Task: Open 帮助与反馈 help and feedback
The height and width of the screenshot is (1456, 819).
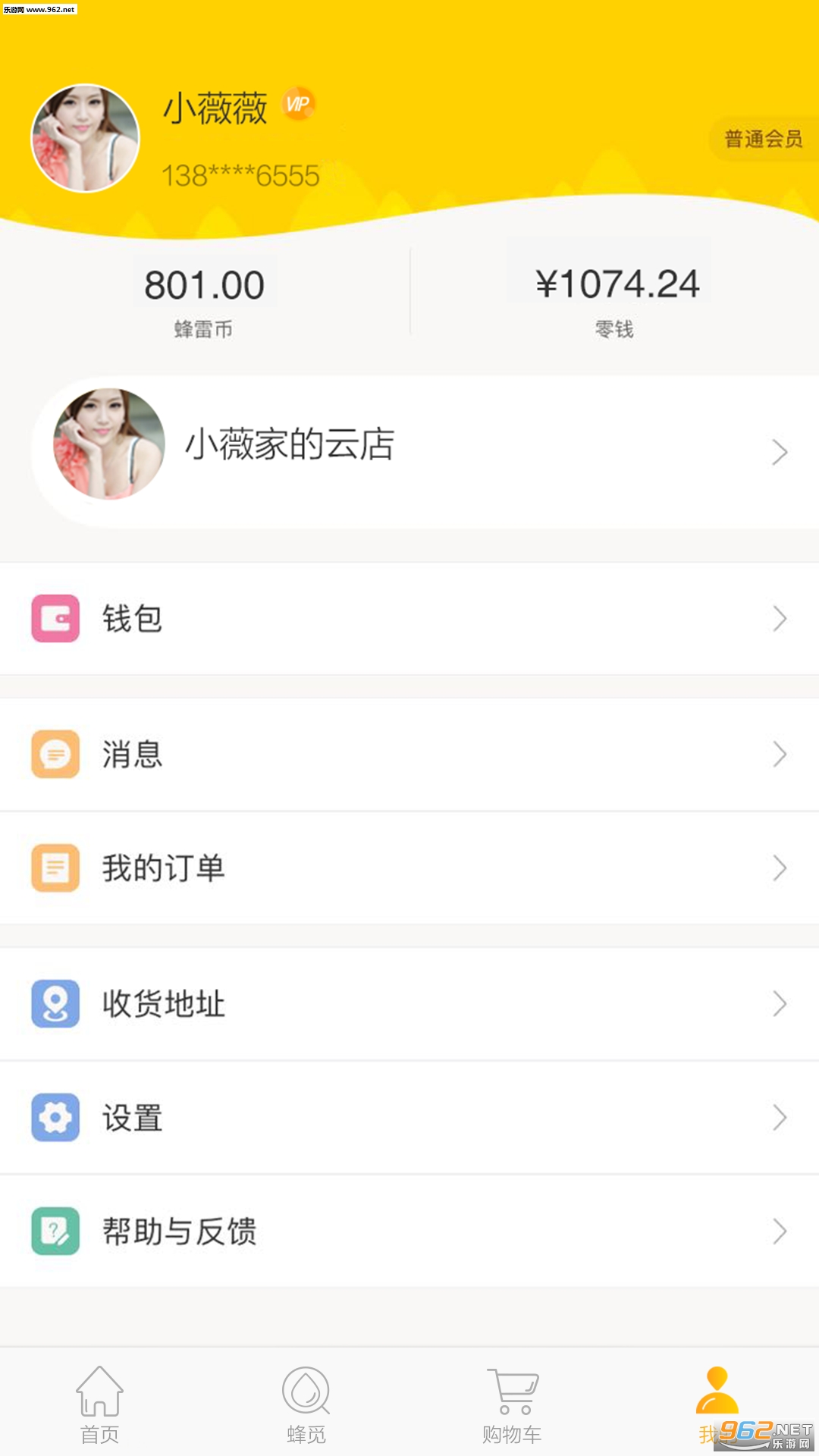Action: (409, 1231)
